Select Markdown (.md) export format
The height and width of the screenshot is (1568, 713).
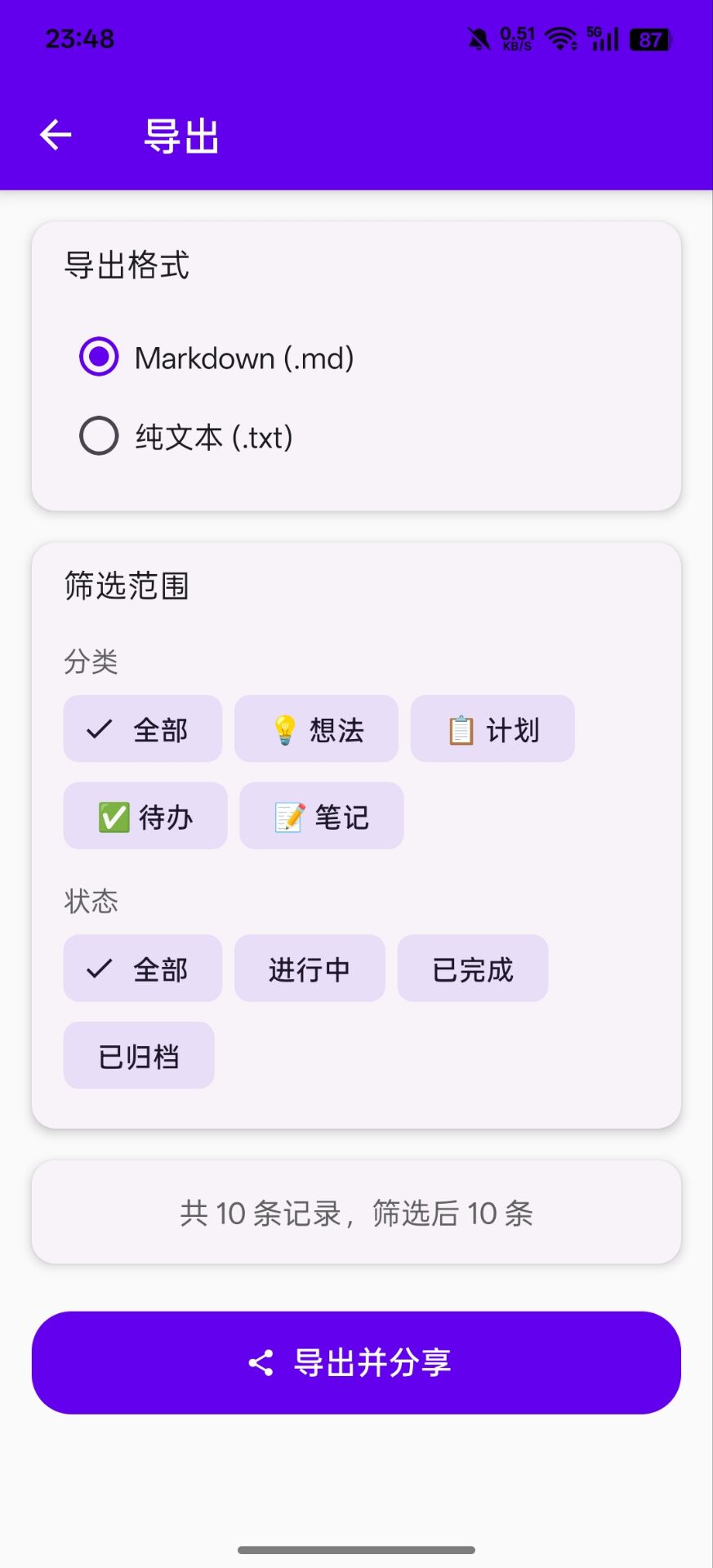click(100, 358)
